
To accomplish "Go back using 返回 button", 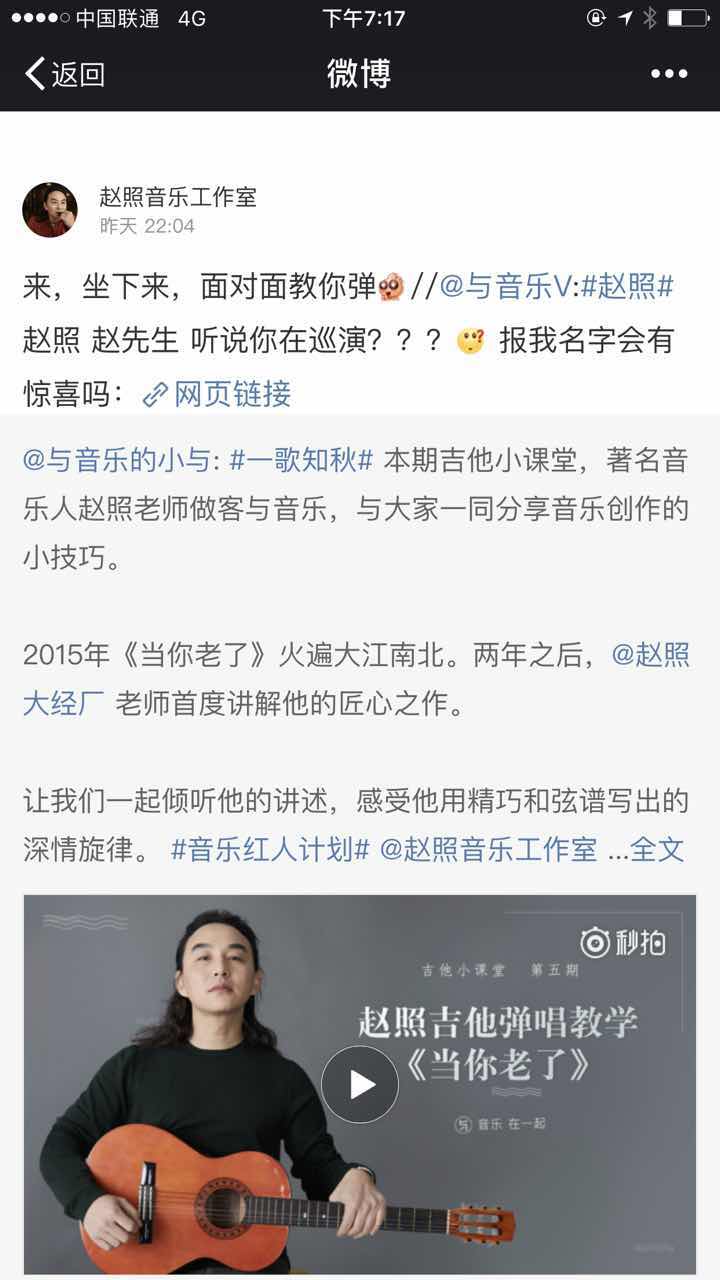I will click(x=64, y=74).
